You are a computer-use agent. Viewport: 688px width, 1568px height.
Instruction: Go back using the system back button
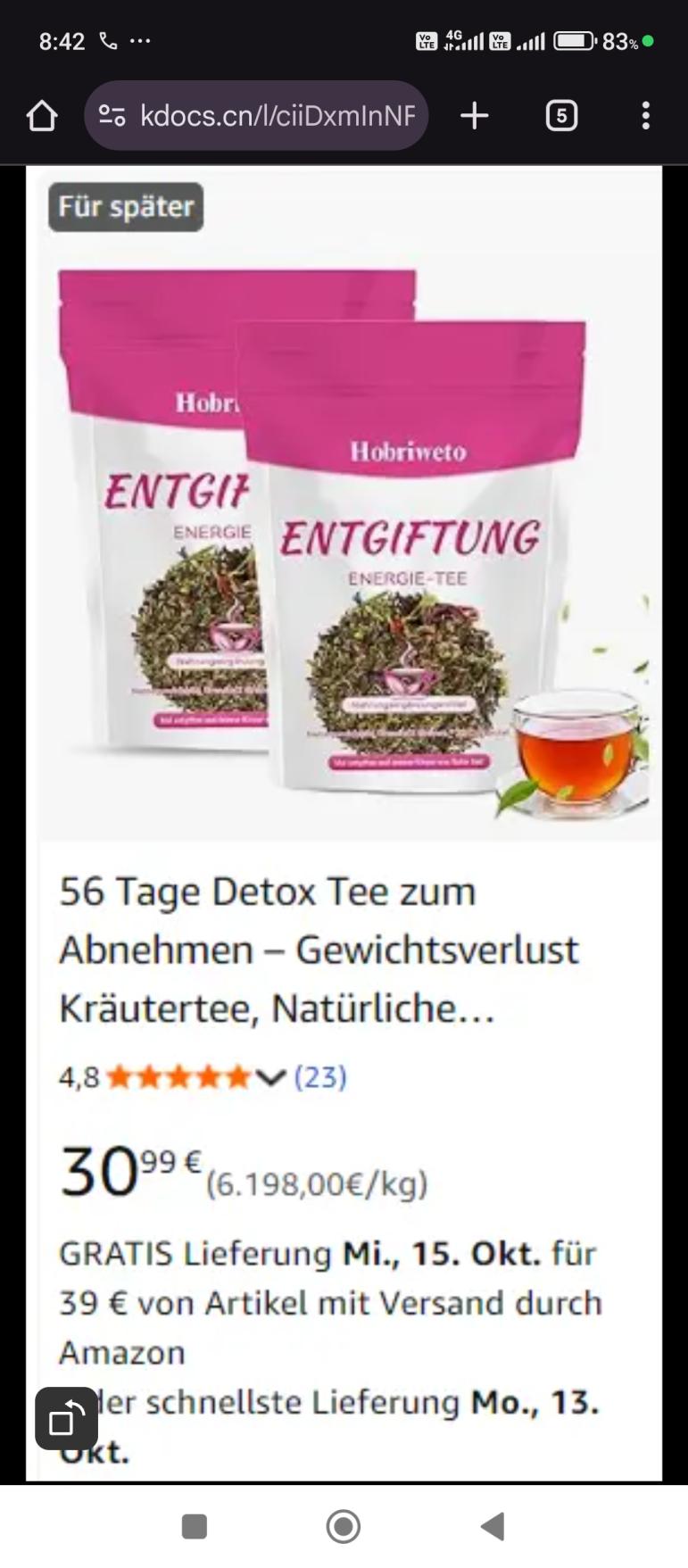pos(493,1526)
